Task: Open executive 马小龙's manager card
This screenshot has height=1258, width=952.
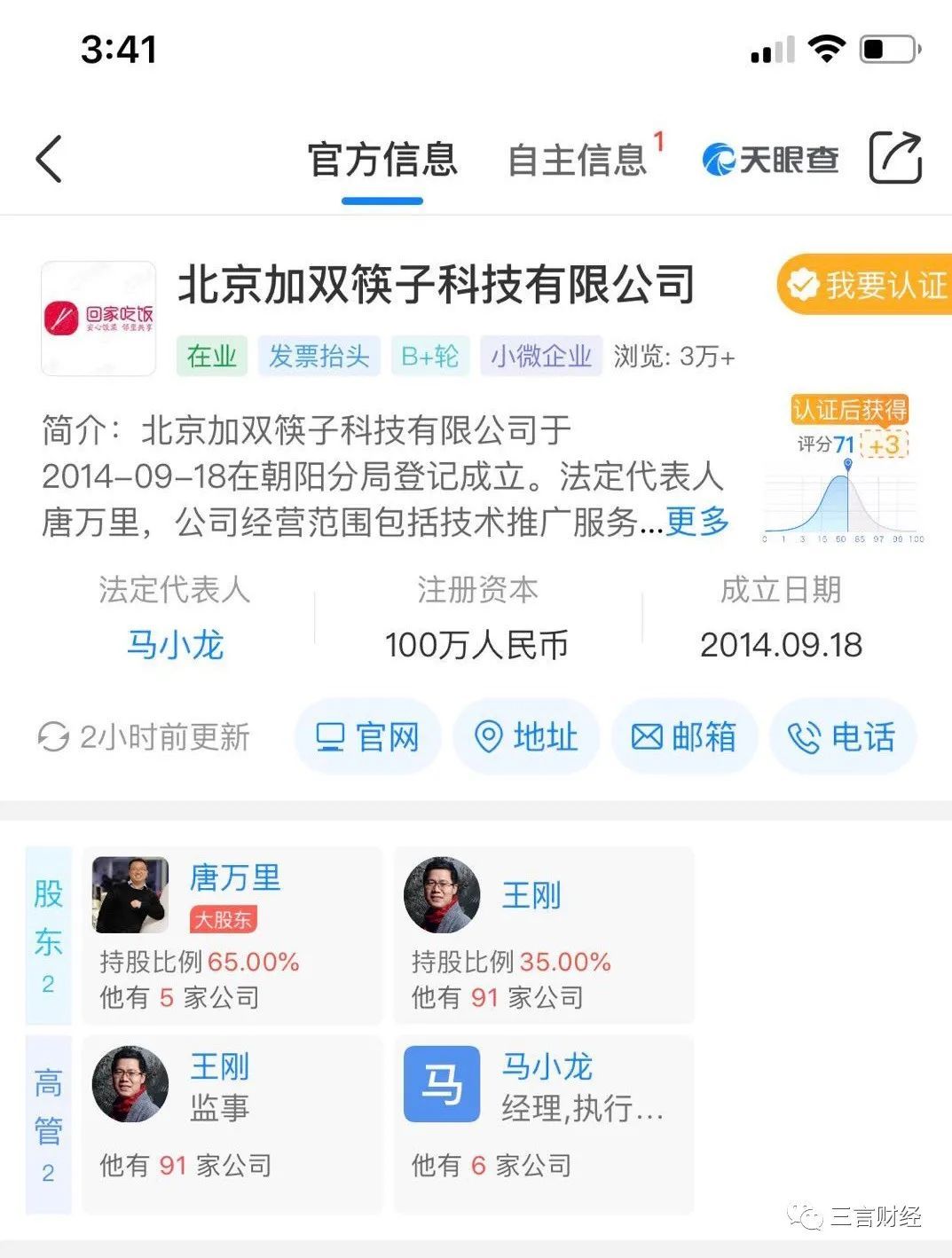Action: [543, 1124]
